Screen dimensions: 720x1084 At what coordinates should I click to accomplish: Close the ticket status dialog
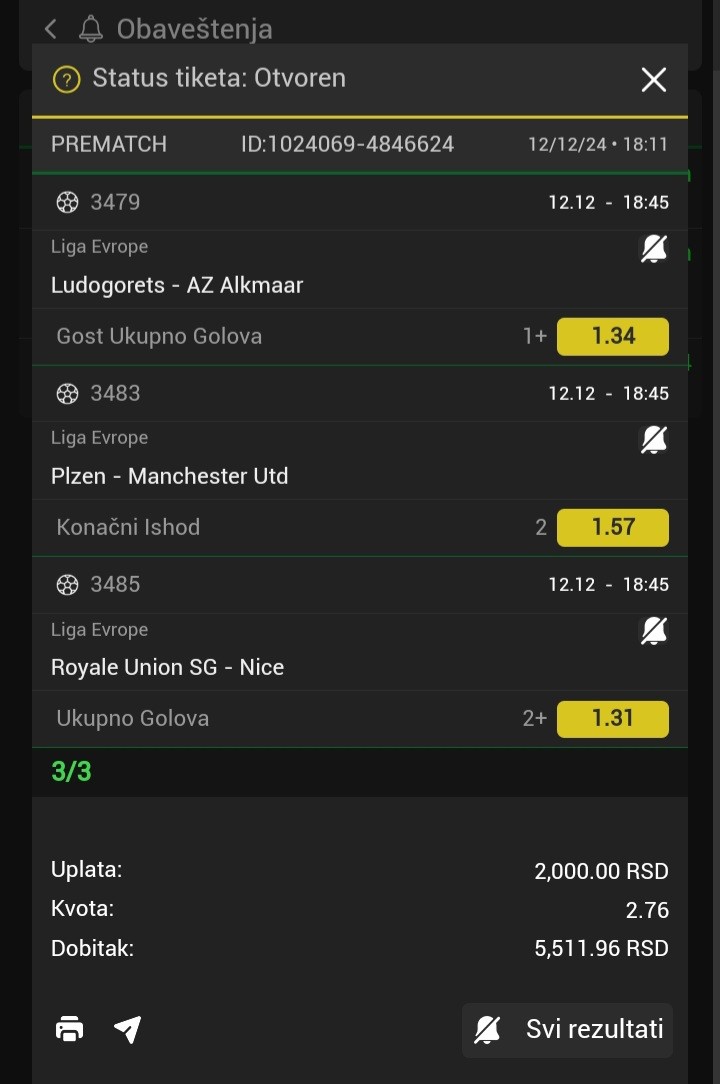[x=653, y=80]
